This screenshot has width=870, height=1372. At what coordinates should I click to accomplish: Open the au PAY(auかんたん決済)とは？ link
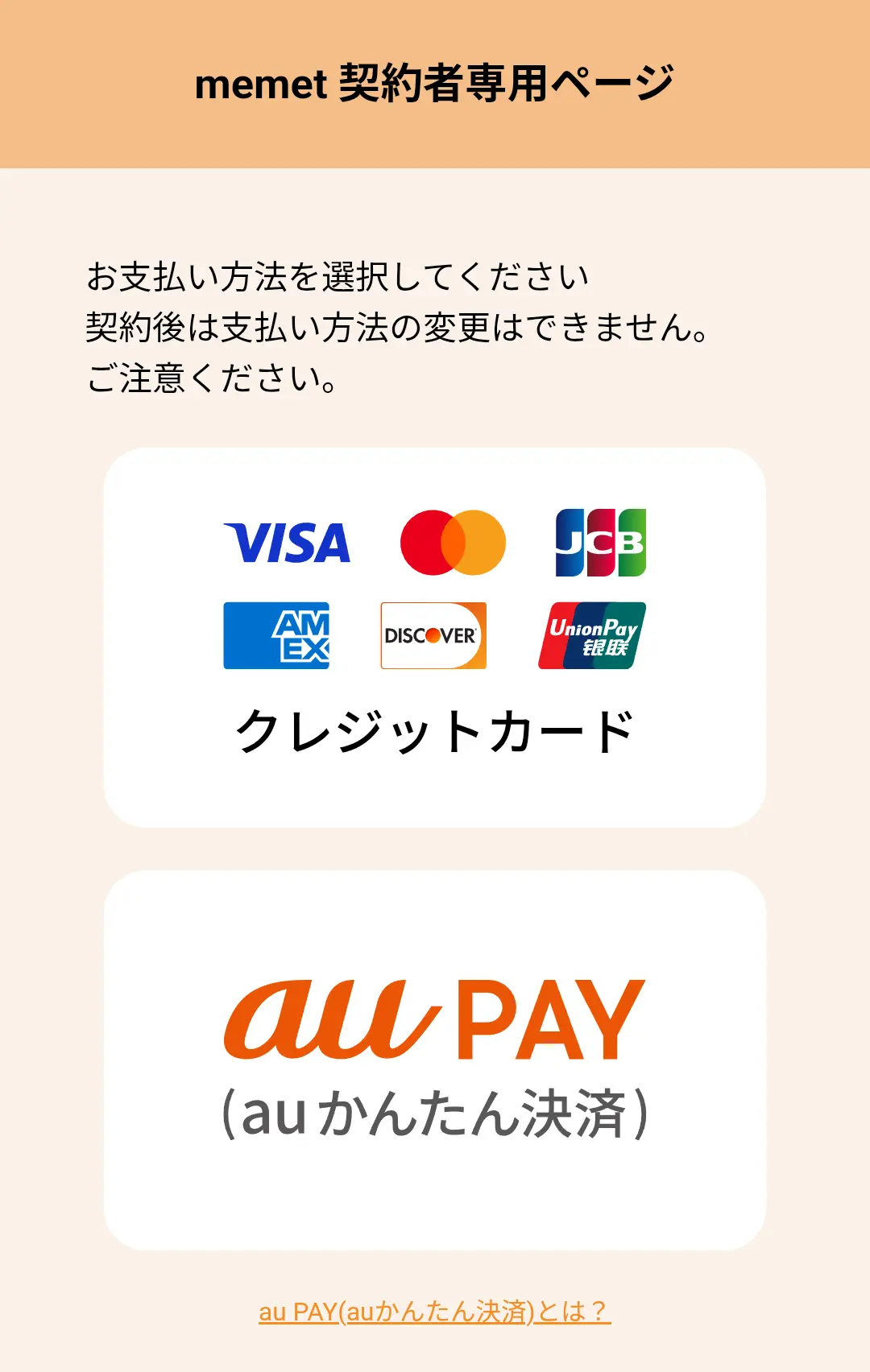tap(434, 1312)
